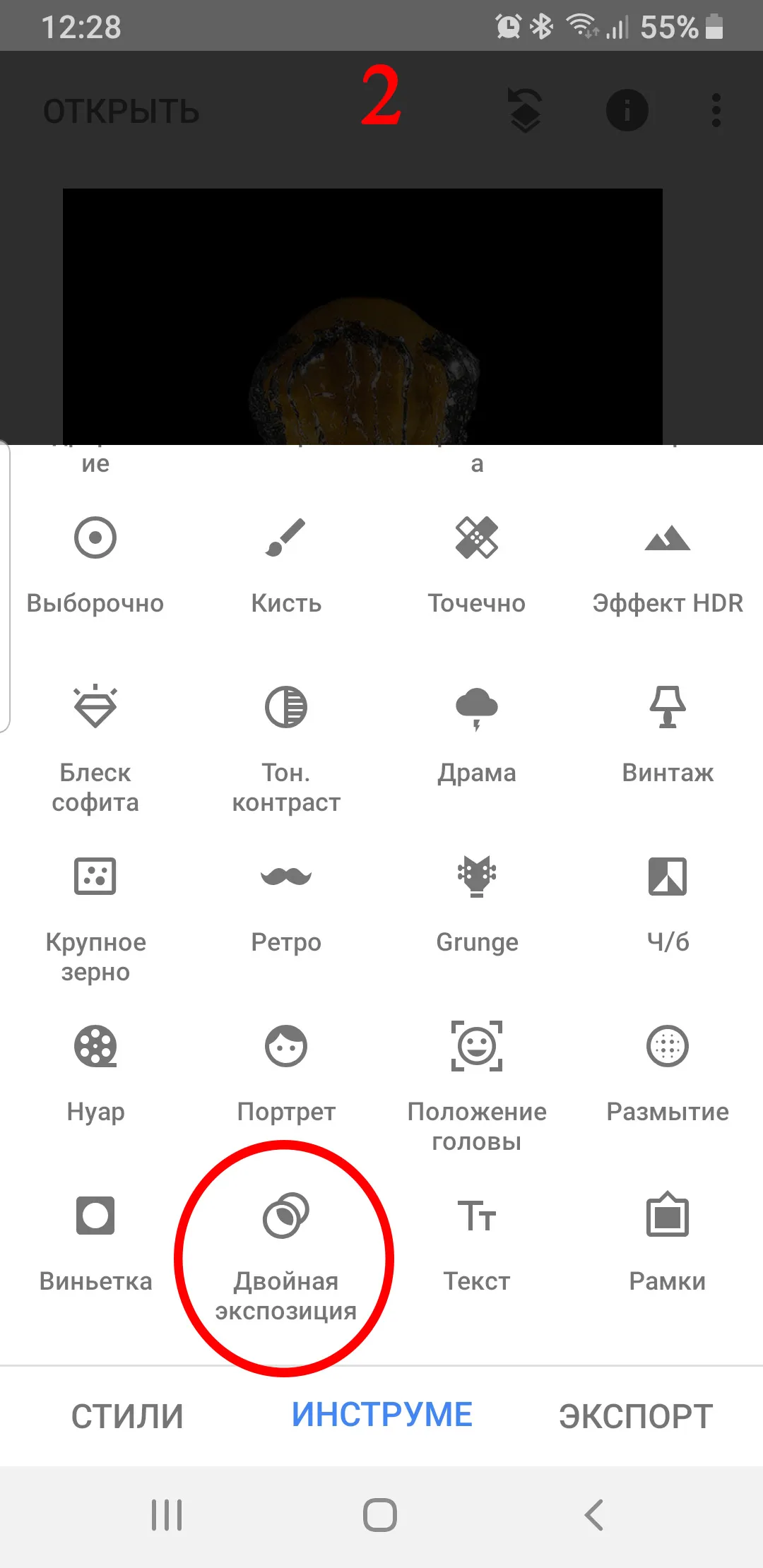Switch to the ЭКСПОРТ tab

click(x=636, y=1416)
